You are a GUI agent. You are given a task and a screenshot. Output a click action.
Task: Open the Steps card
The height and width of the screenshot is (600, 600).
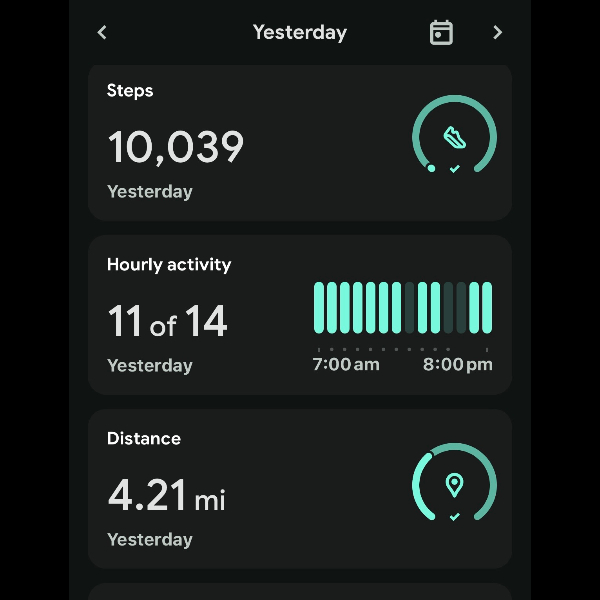pos(299,143)
